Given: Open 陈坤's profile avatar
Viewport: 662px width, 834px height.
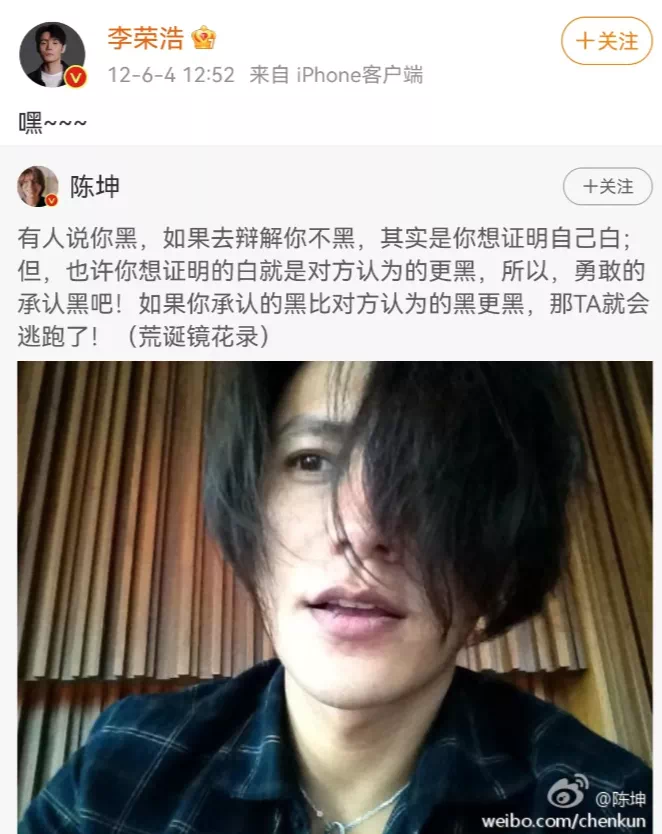Looking at the screenshot, I should point(37,187).
